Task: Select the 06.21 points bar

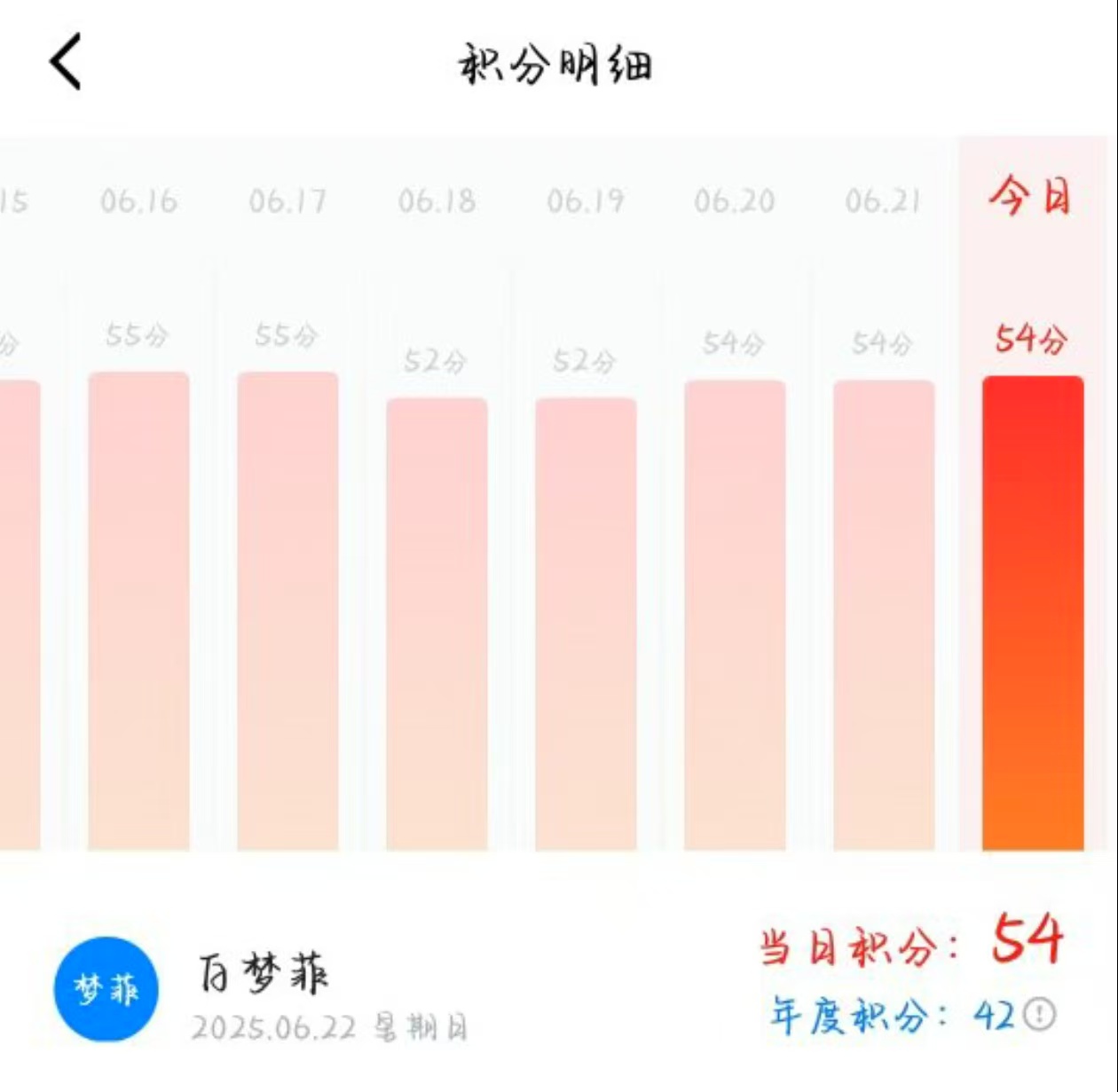Action: tap(884, 615)
